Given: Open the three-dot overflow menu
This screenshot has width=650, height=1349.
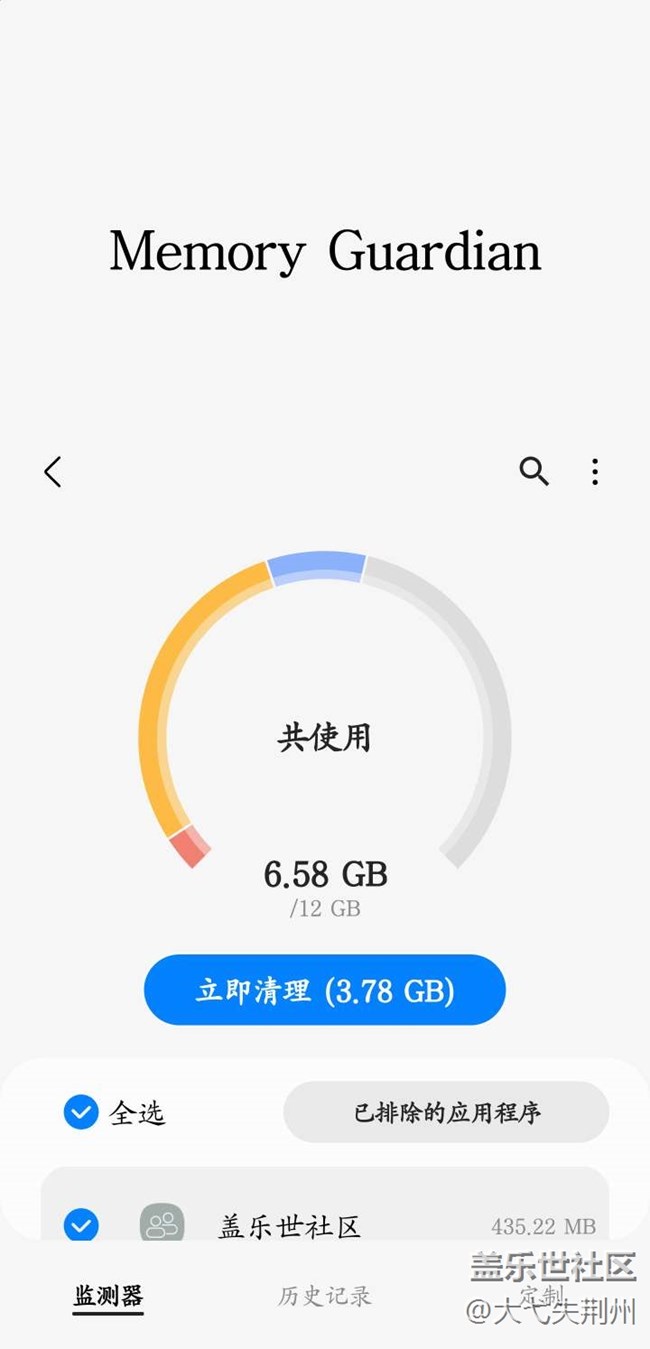Looking at the screenshot, I should click(x=595, y=472).
